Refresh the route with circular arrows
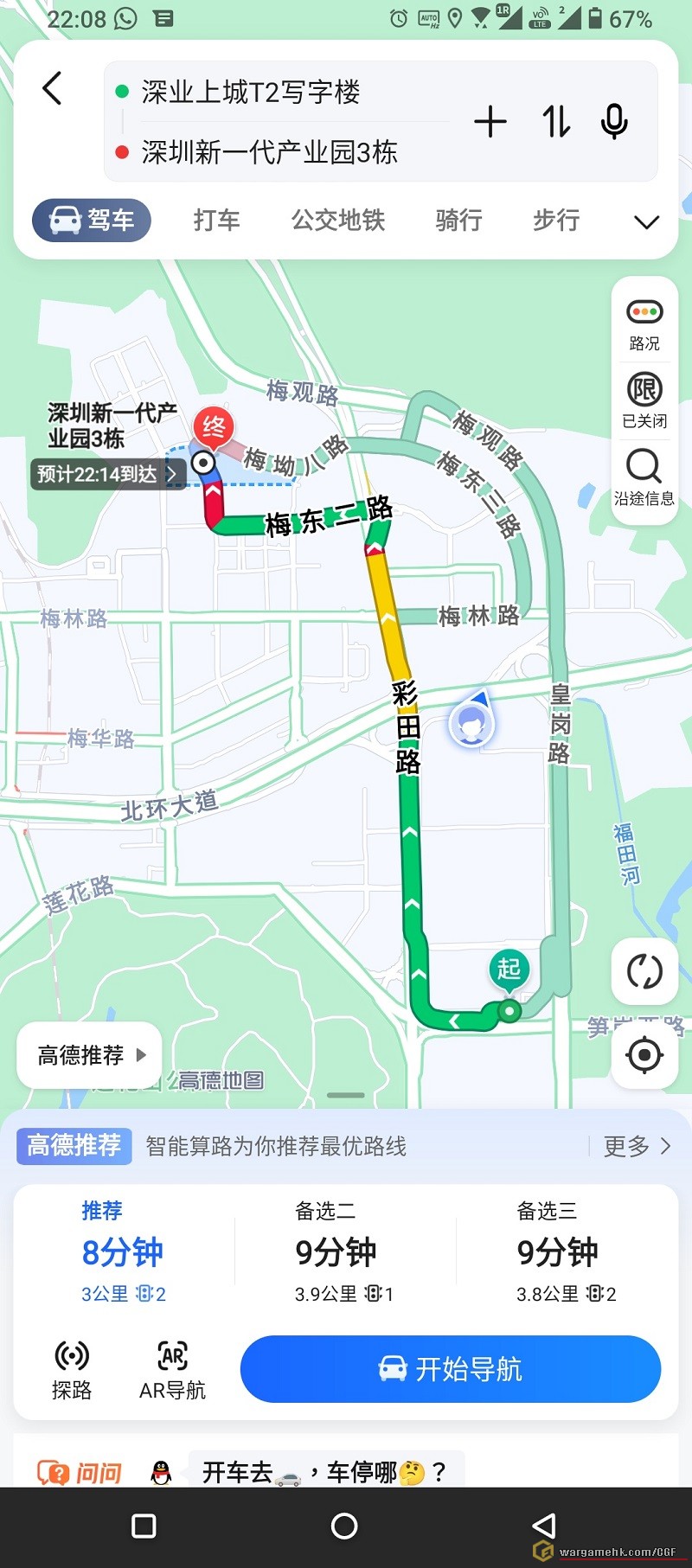 (x=644, y=971)
